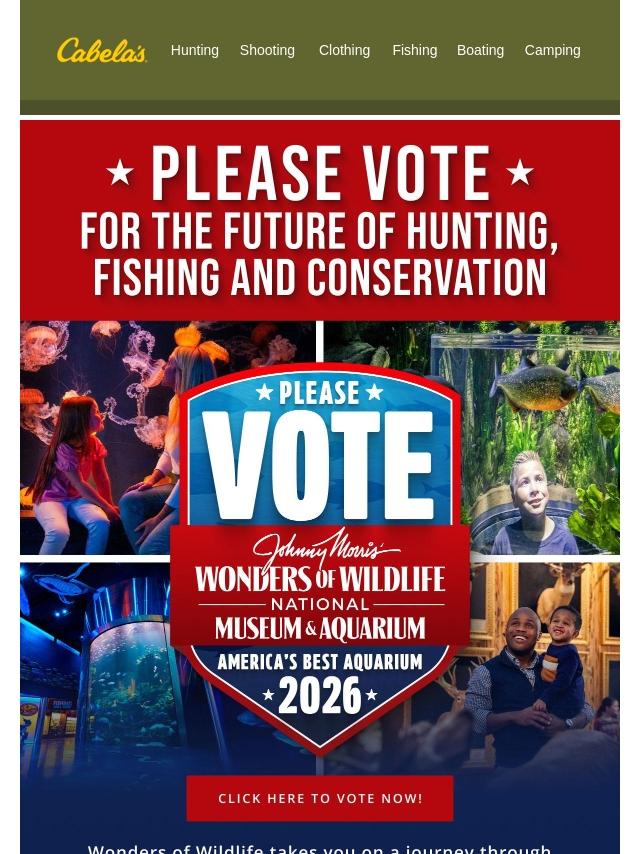Open the Hunting category
This screenshot has height=854, width=640.
194,50
